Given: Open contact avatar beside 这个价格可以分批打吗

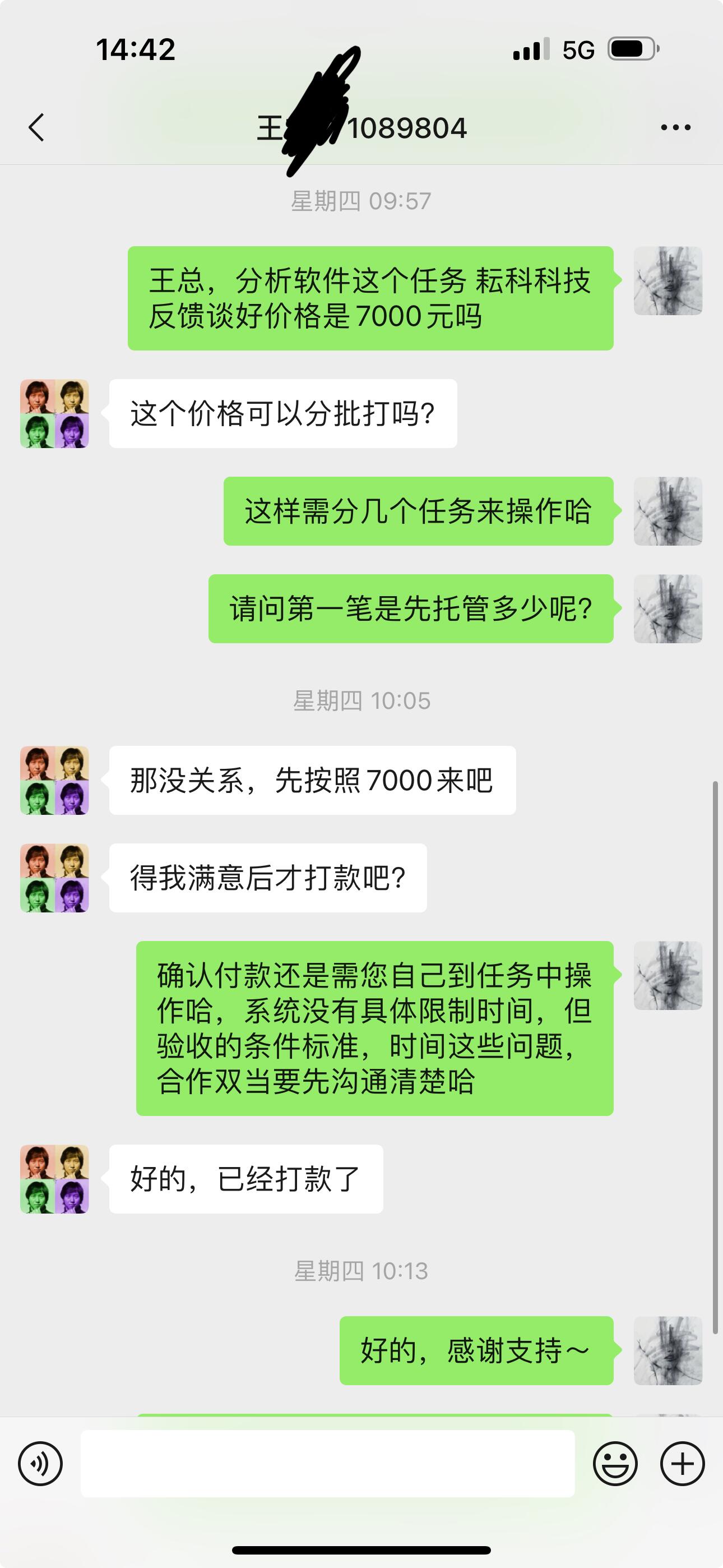Looking at the screenshot, I should [55, 414].
